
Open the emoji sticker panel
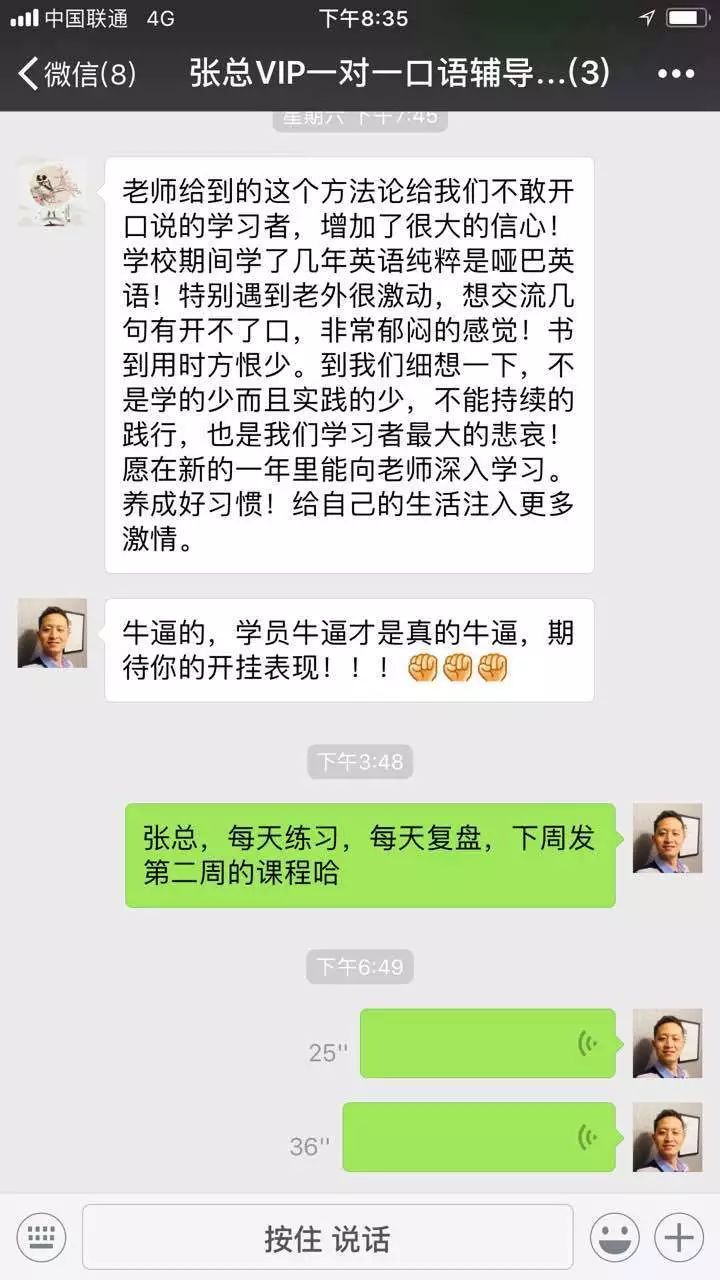pyautogui.click(x=614, y=1238)
